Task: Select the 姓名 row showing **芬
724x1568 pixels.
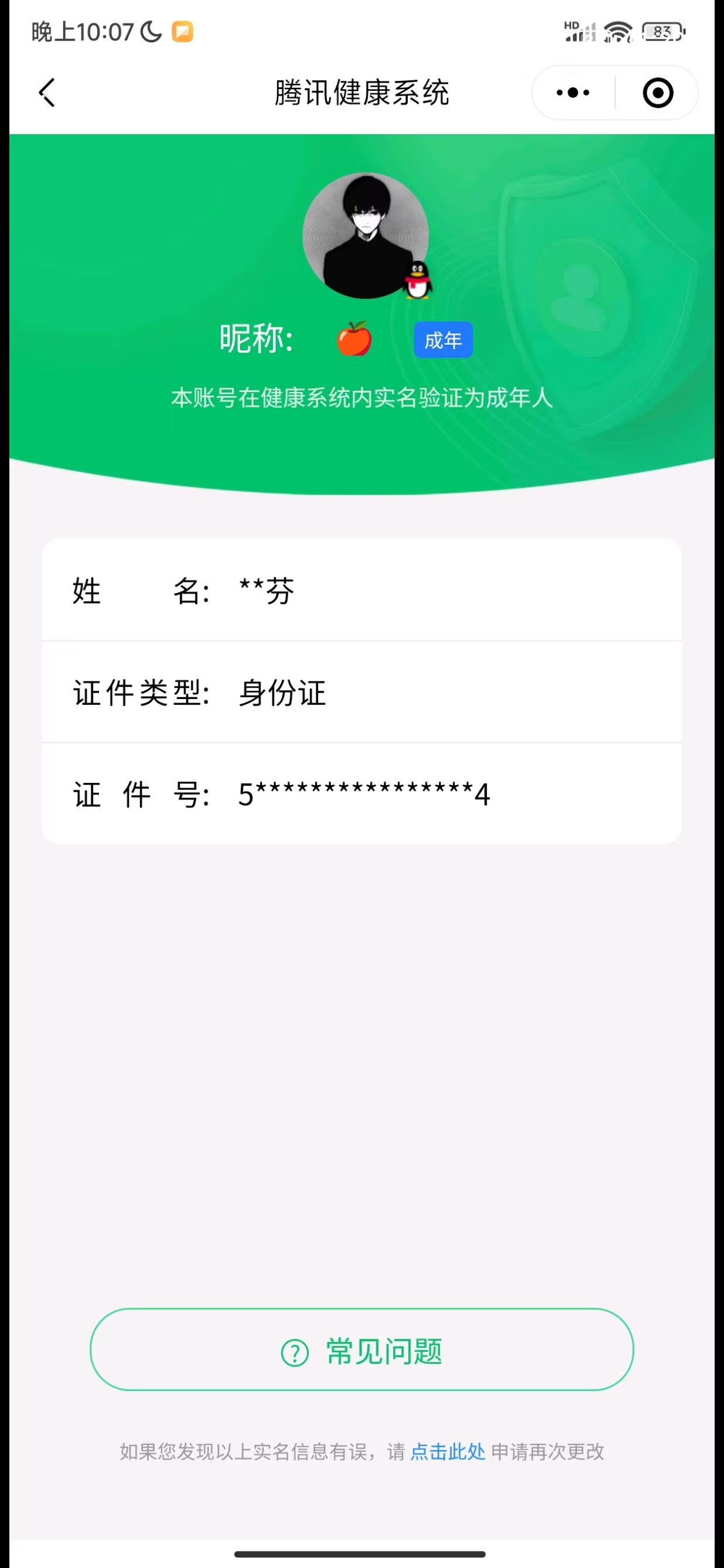Action: click(x=362, y=589)
